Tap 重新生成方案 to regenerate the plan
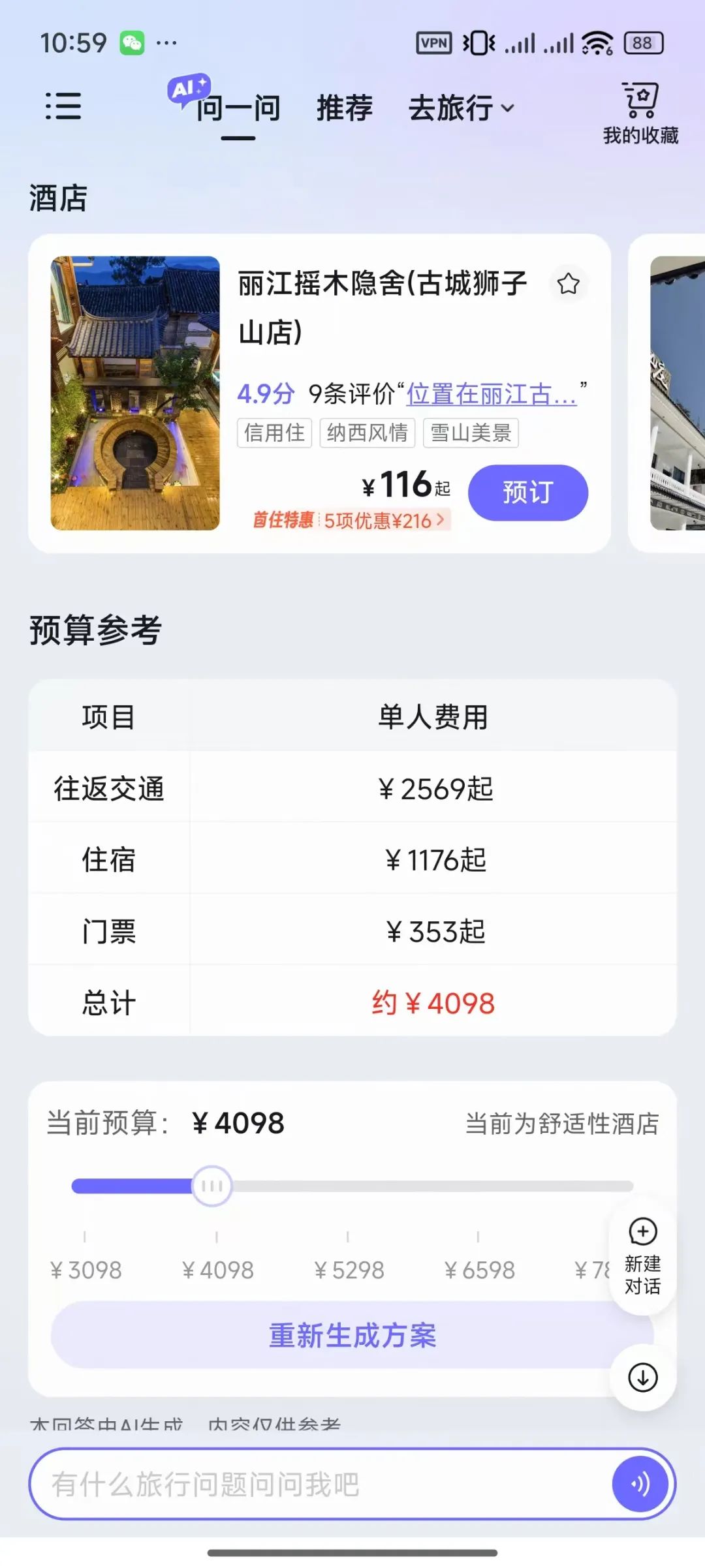The height and width of the screenshot is (1568, 705). pos(352,1335)
